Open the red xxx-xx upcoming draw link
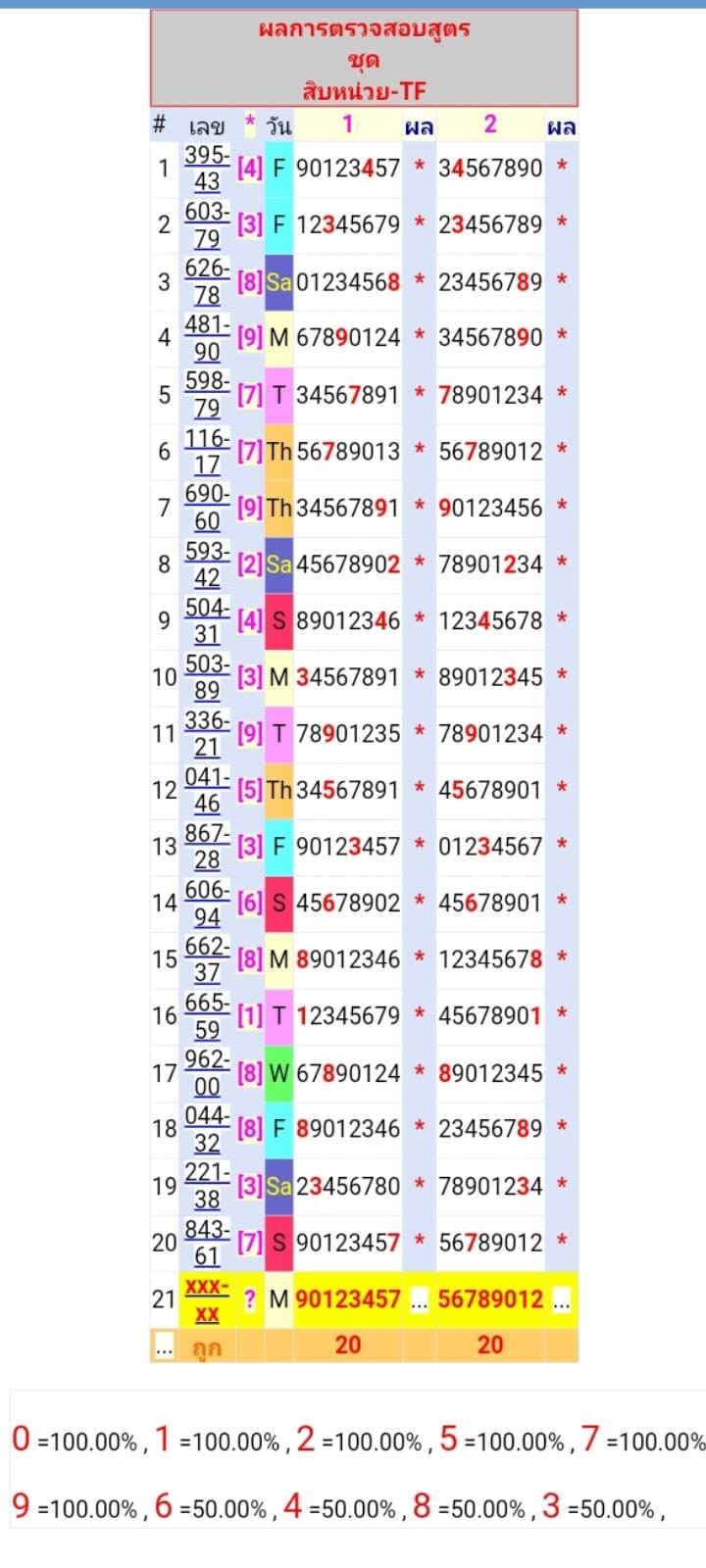This screenshot has width=706, height=1568. [207, 1299]
